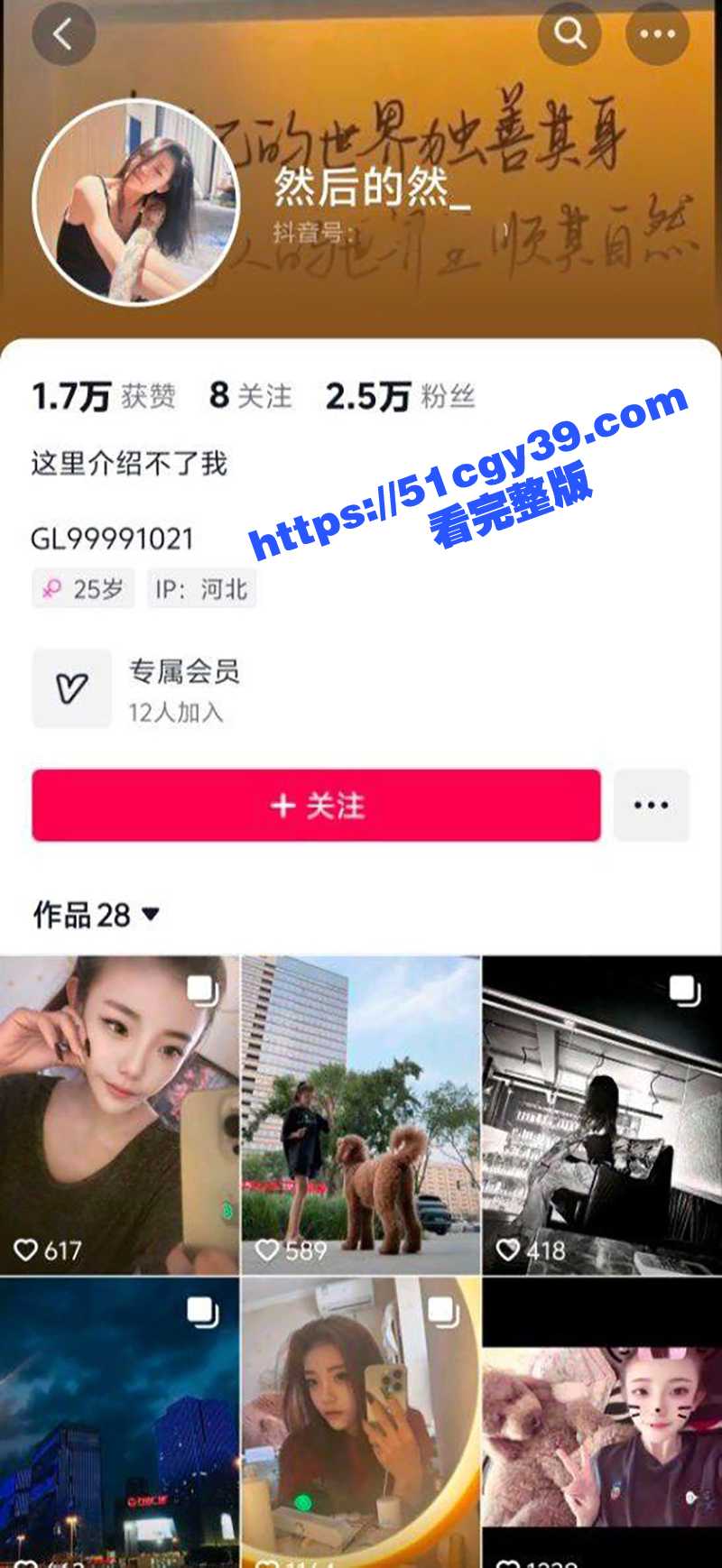Viewport: 722px width, 1568px height.
Task: Open the black-and-white post with 418 likes
Action: coord(601,1114)
